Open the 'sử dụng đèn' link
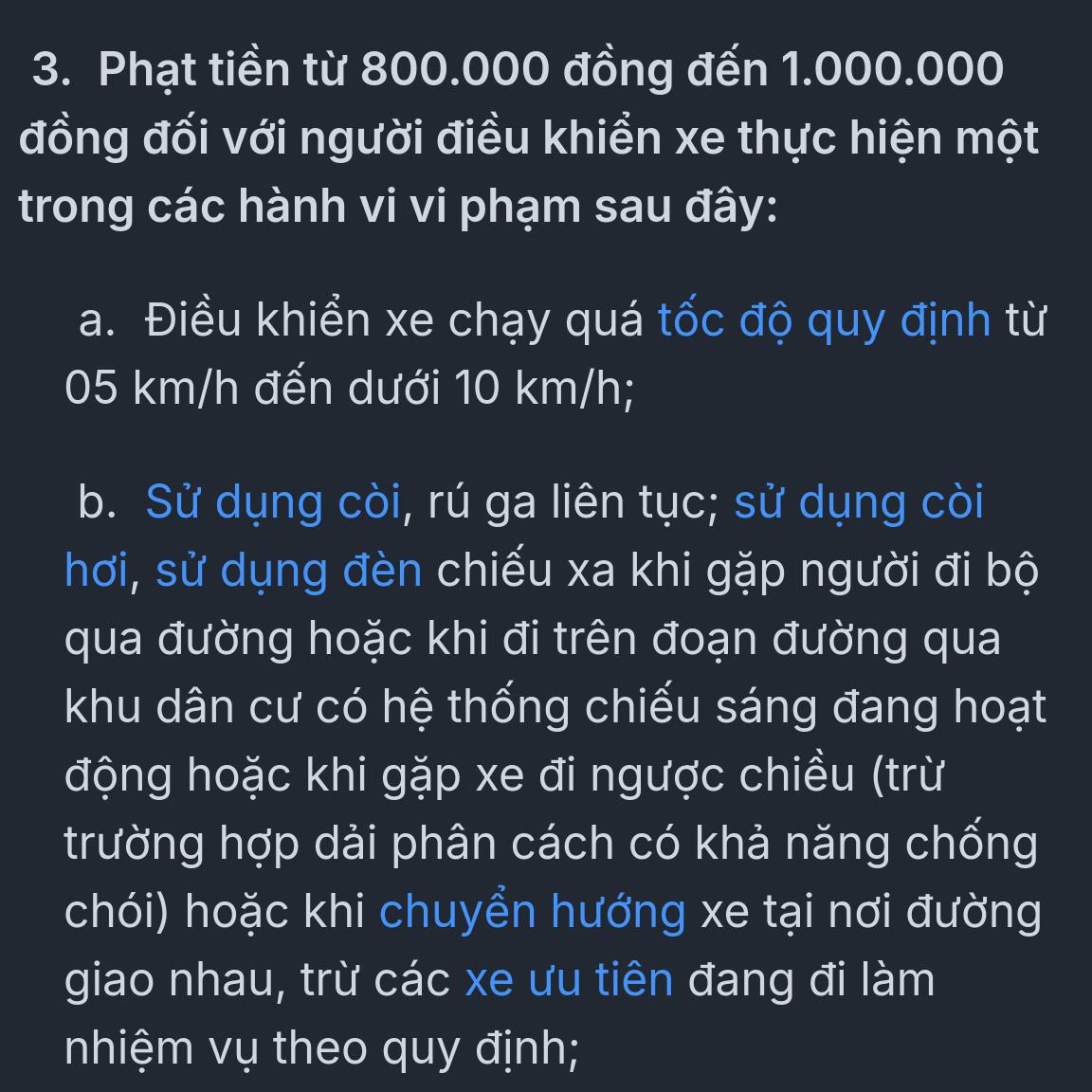 [x=288, y=571]
